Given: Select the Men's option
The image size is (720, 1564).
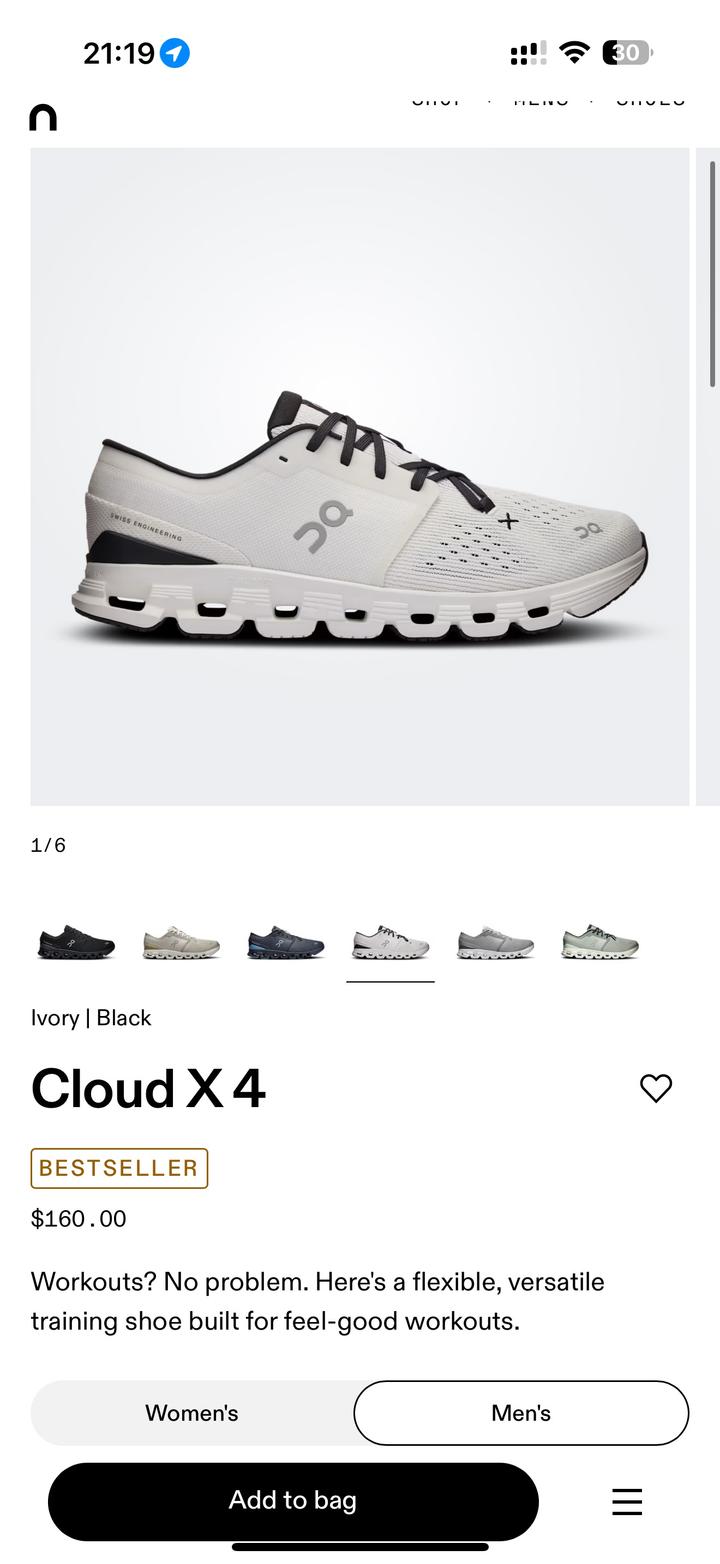Looking at the screenshot, I should tap(521, 1413).
